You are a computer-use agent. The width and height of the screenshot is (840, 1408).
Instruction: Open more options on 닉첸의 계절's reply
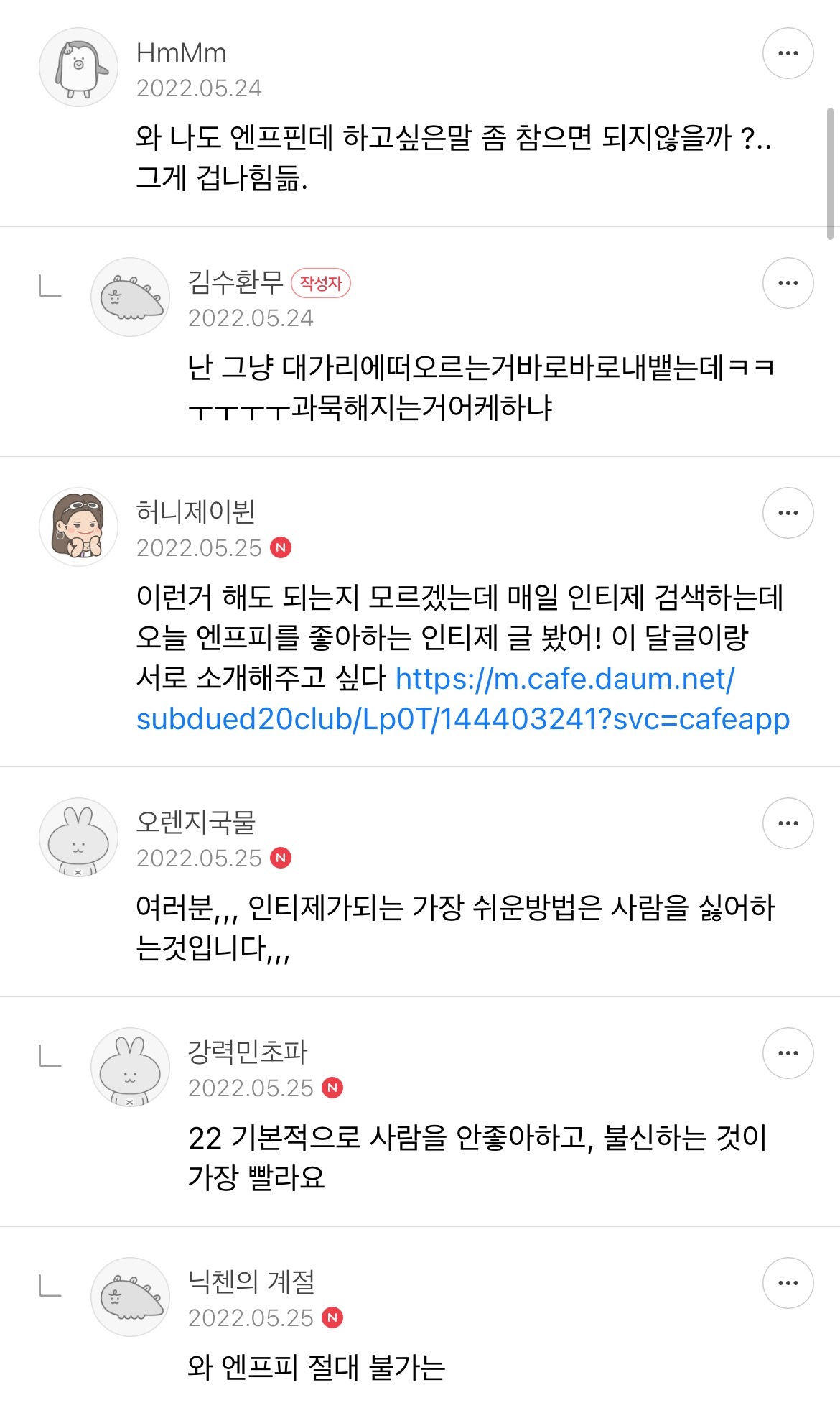coord(788,1283)
